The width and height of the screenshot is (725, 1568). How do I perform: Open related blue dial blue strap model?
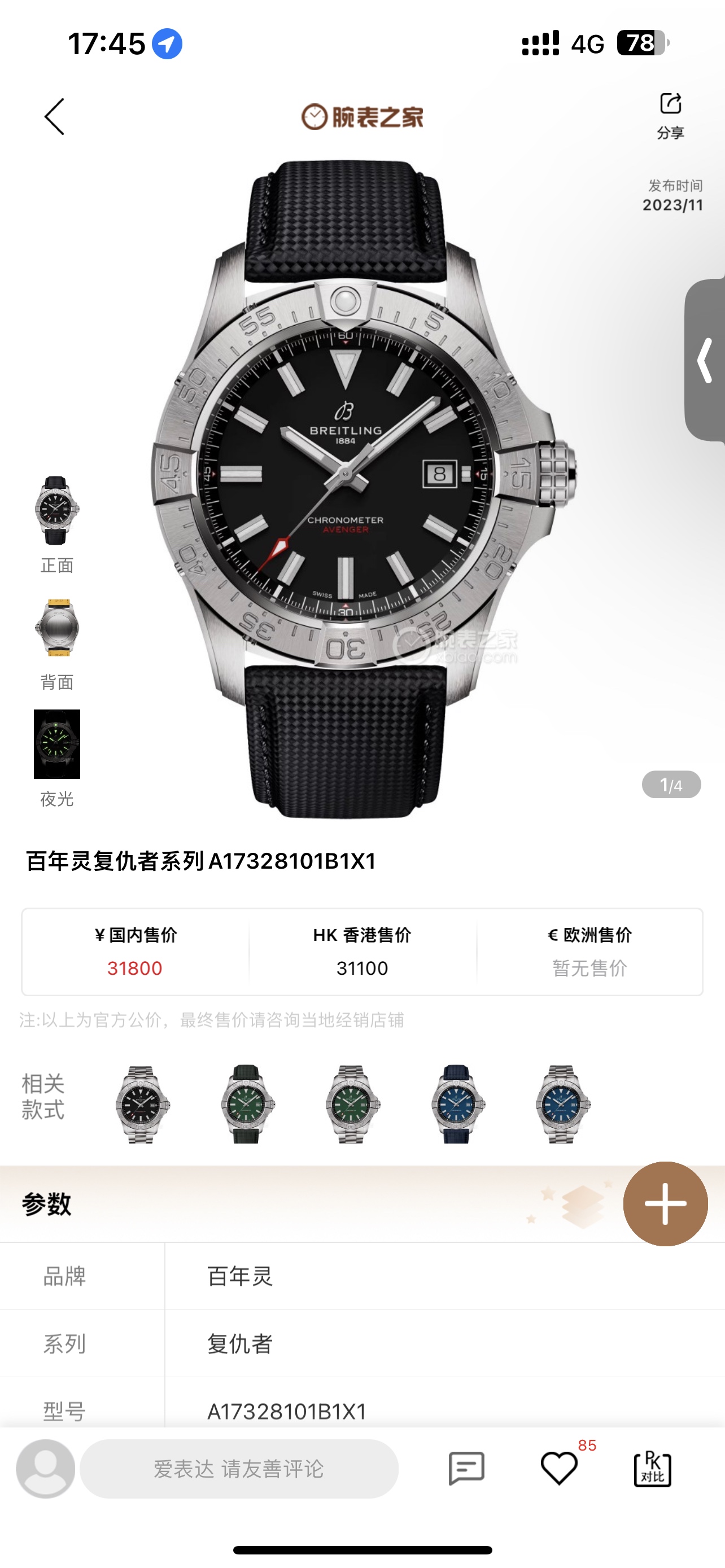pos(457,1103)
